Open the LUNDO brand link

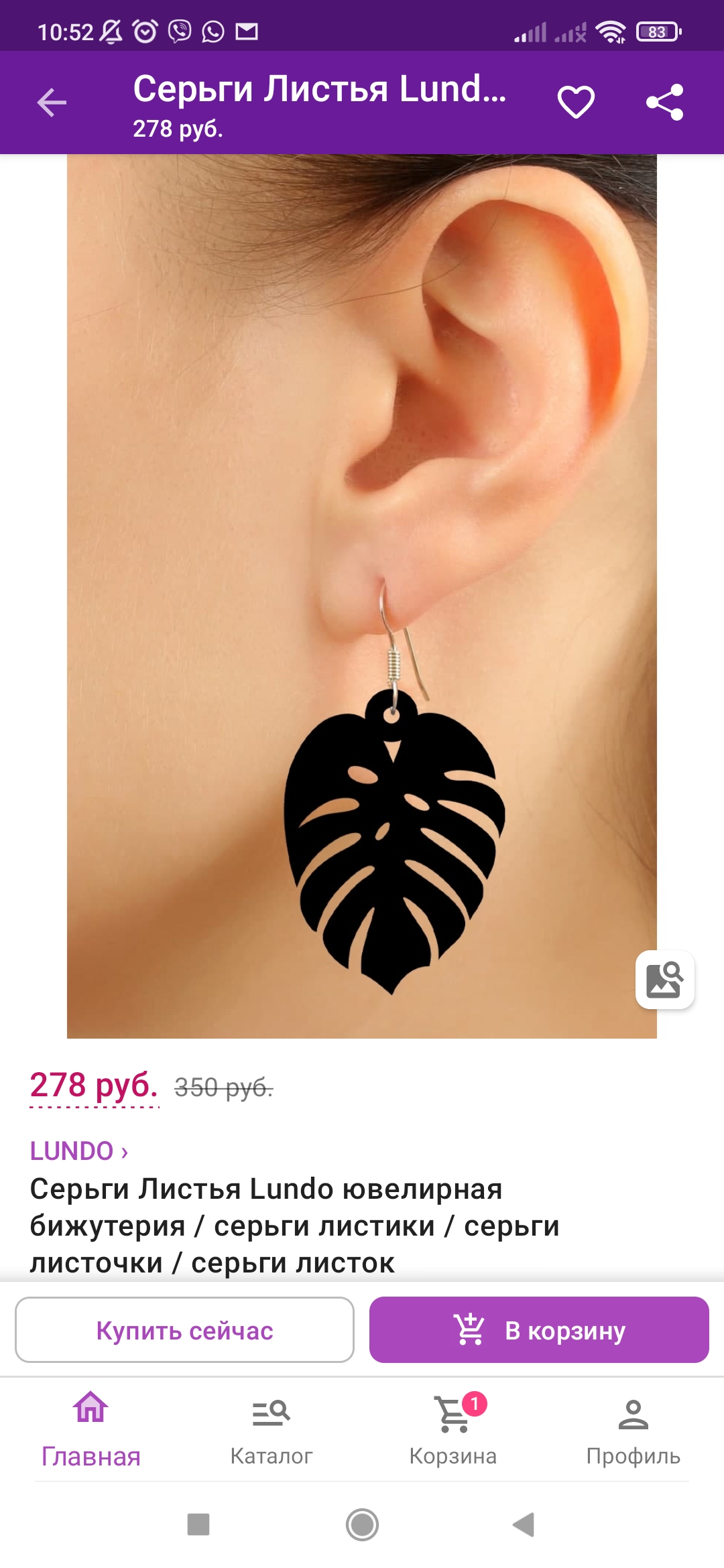[x=79, y=1151]
